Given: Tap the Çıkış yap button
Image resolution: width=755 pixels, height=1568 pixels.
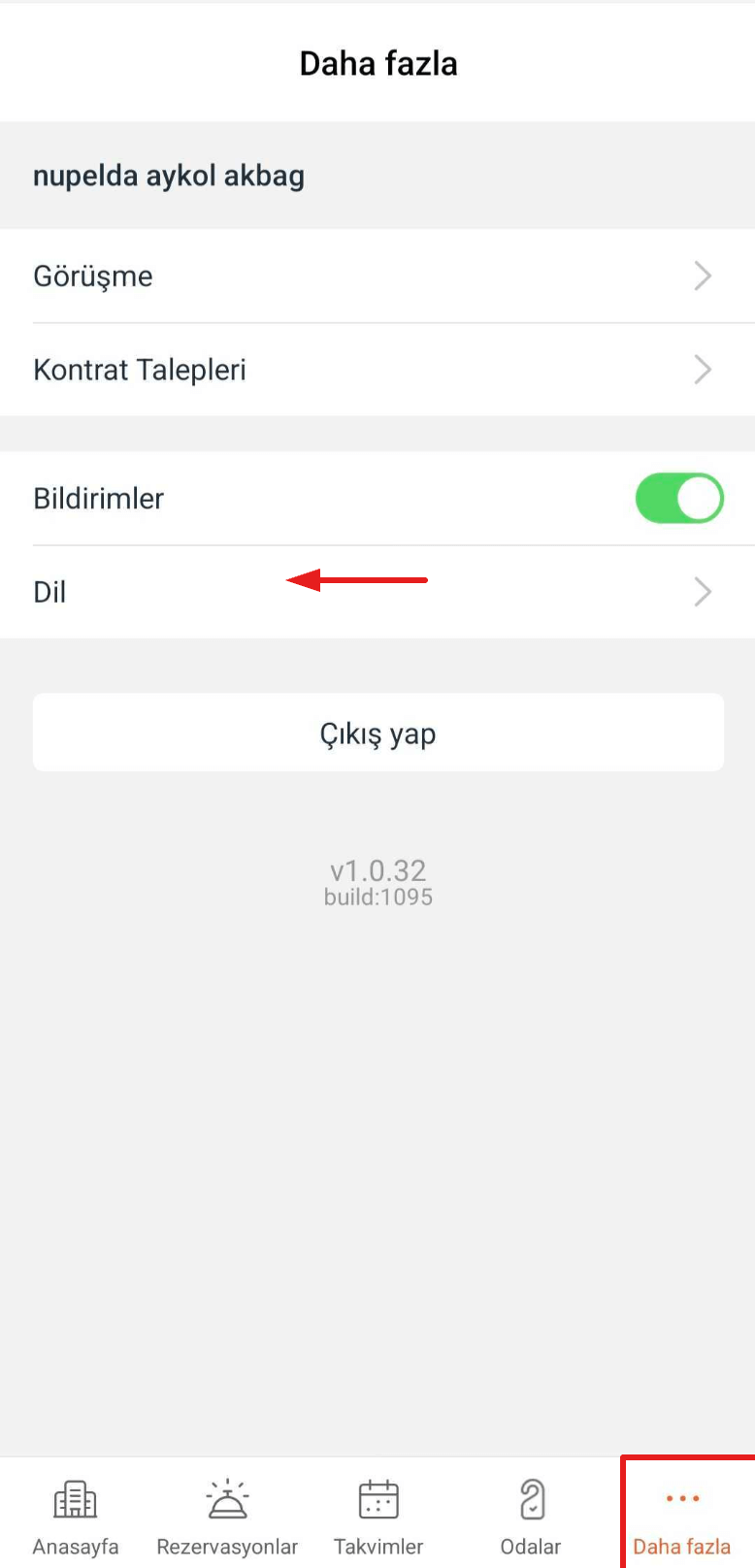Looking at the screenshot, I should point(377,734).
